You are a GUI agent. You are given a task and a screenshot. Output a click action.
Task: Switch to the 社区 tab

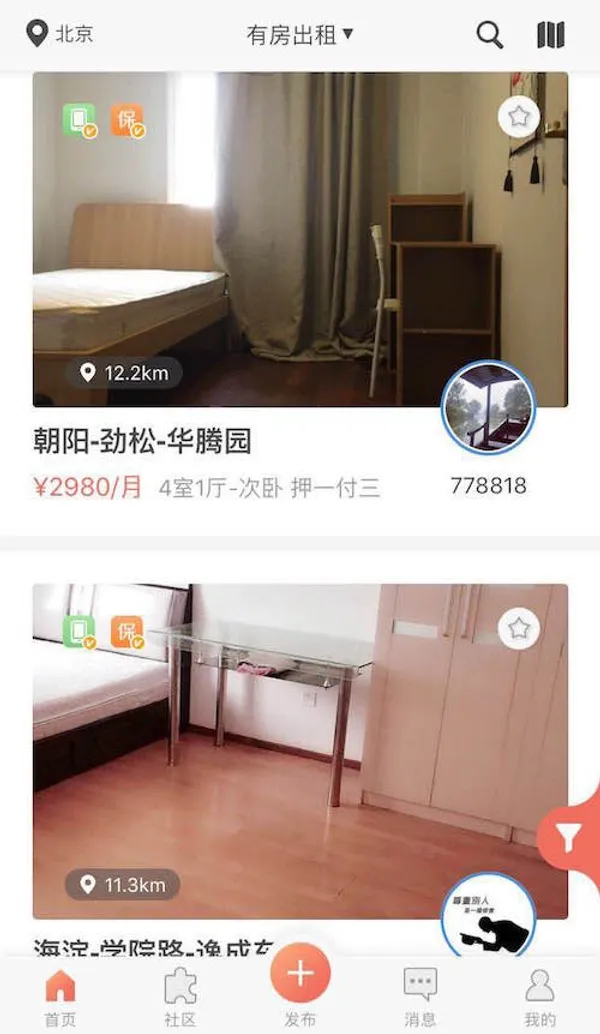(x=180, y=997)
